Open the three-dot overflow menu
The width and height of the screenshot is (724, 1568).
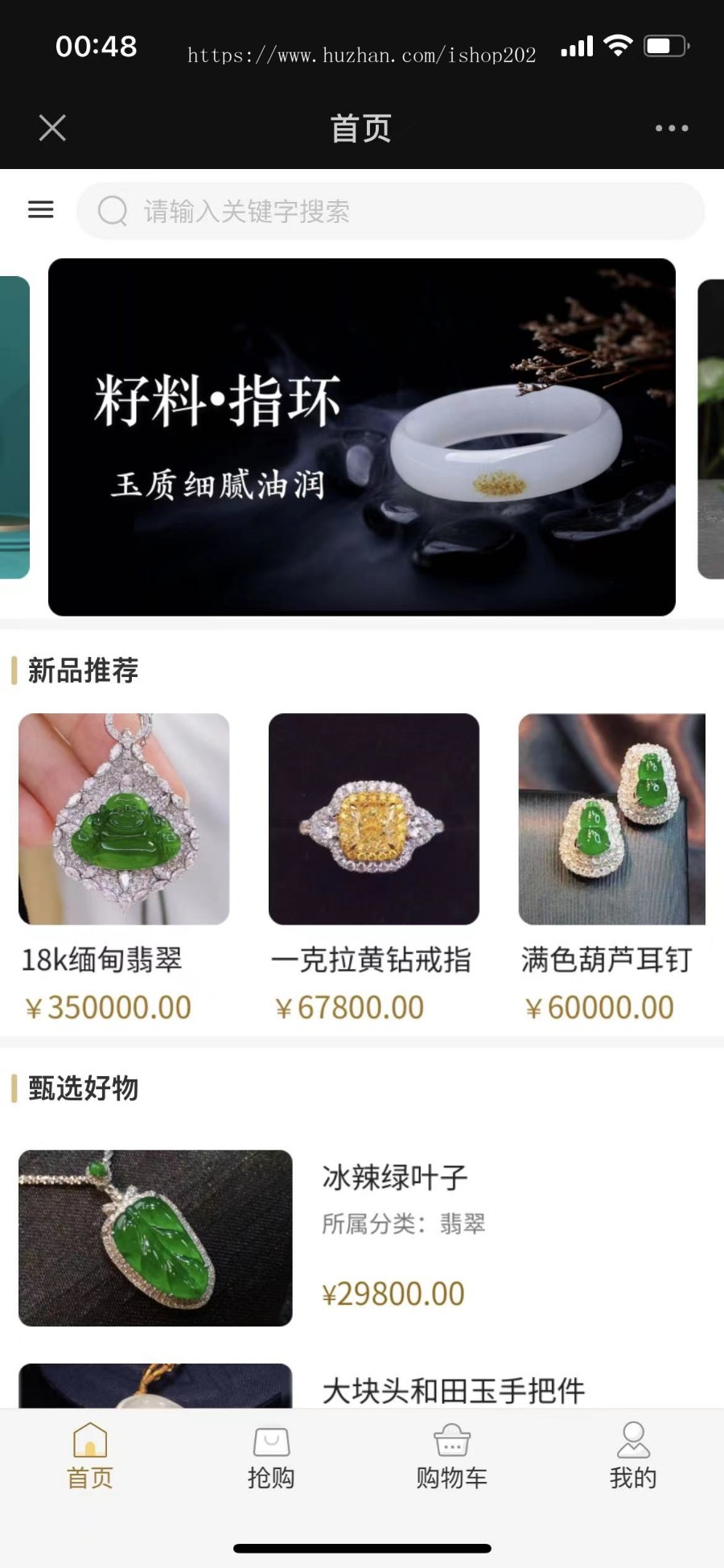[x=671, y=128]
